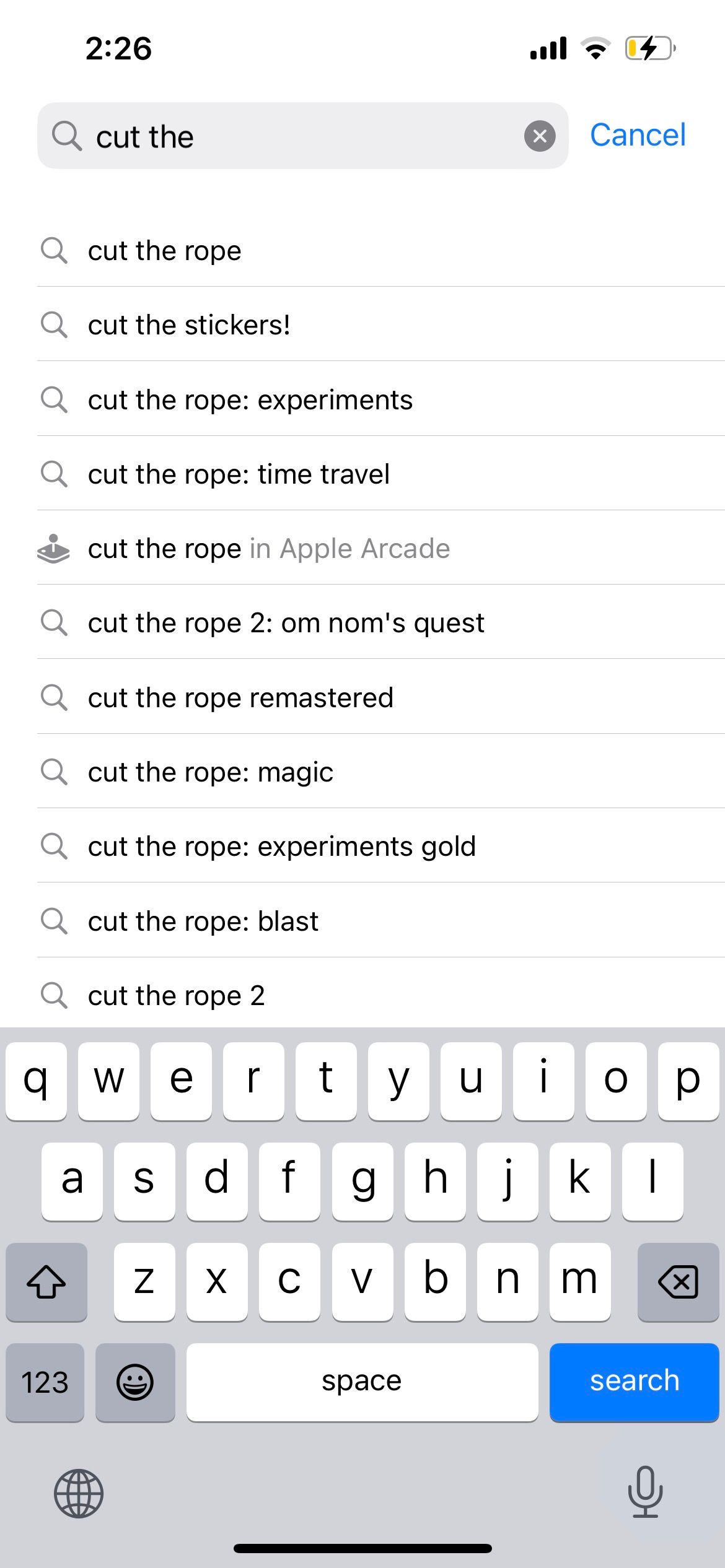
Task: Tap the search field containing "cut the"
Action: pyautogui.click(x=303, y=136)
